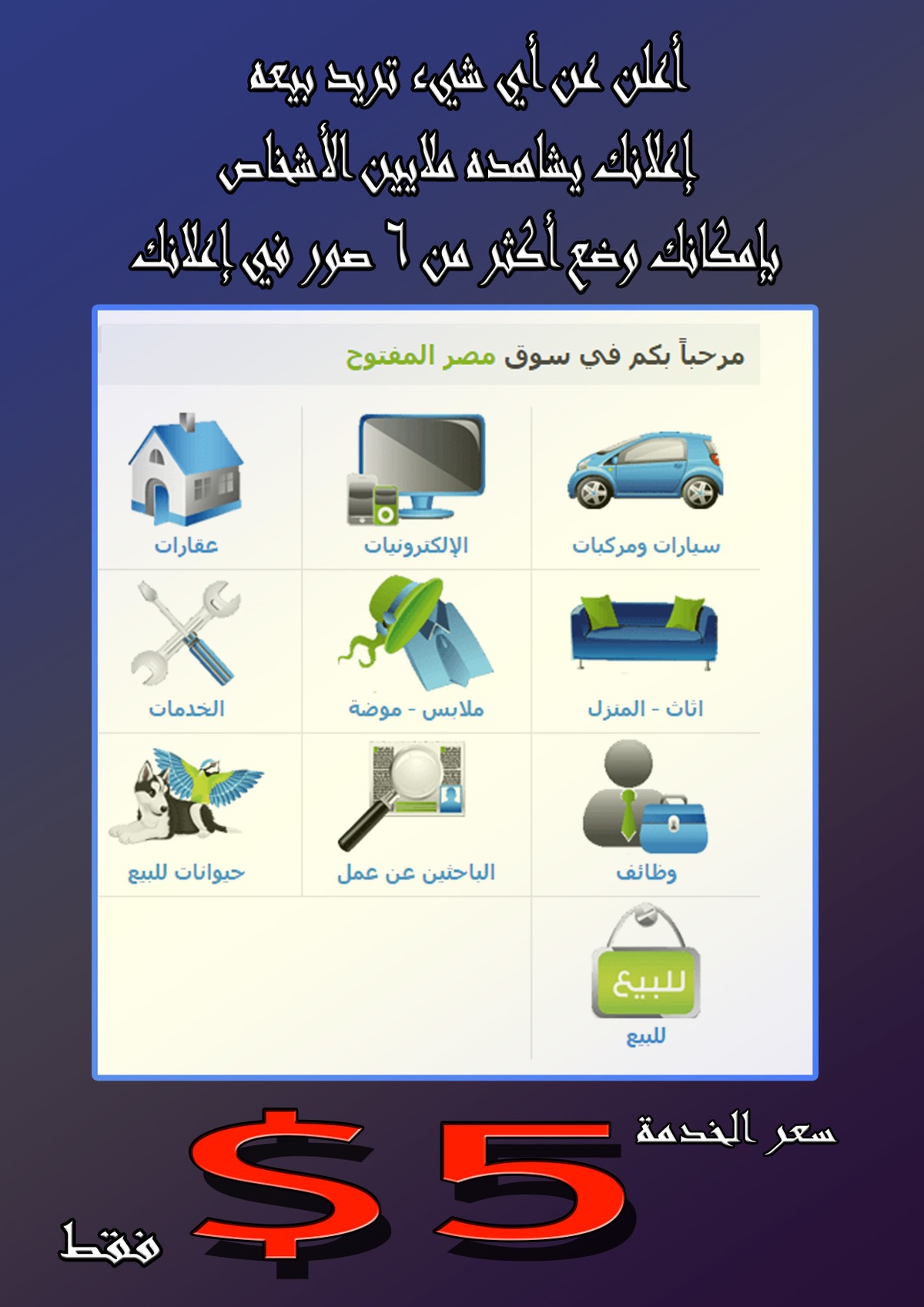Viewport: 924px width, 1307px height.
Task: Click the للبيع text label under the tag
Action: pos(648,1035)
